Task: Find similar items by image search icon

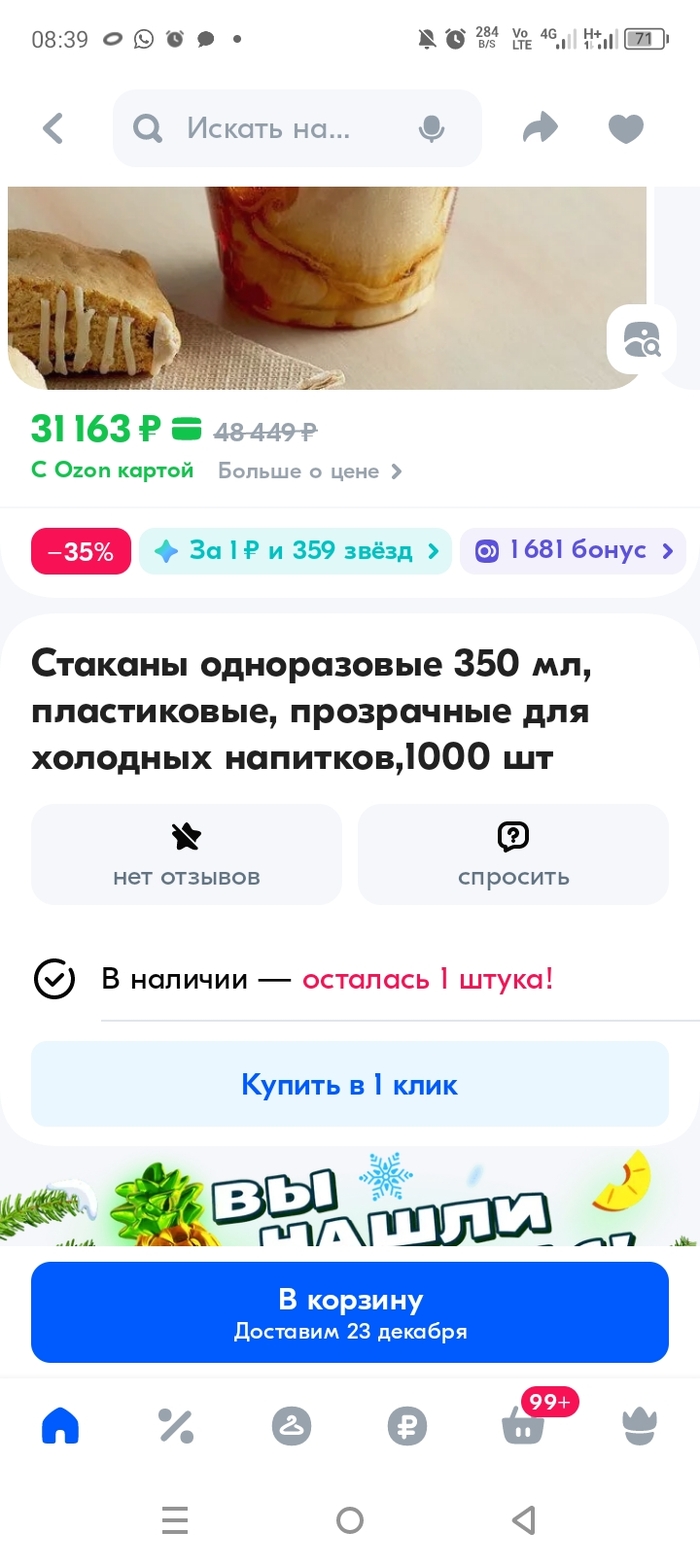Action: point(641,340)
